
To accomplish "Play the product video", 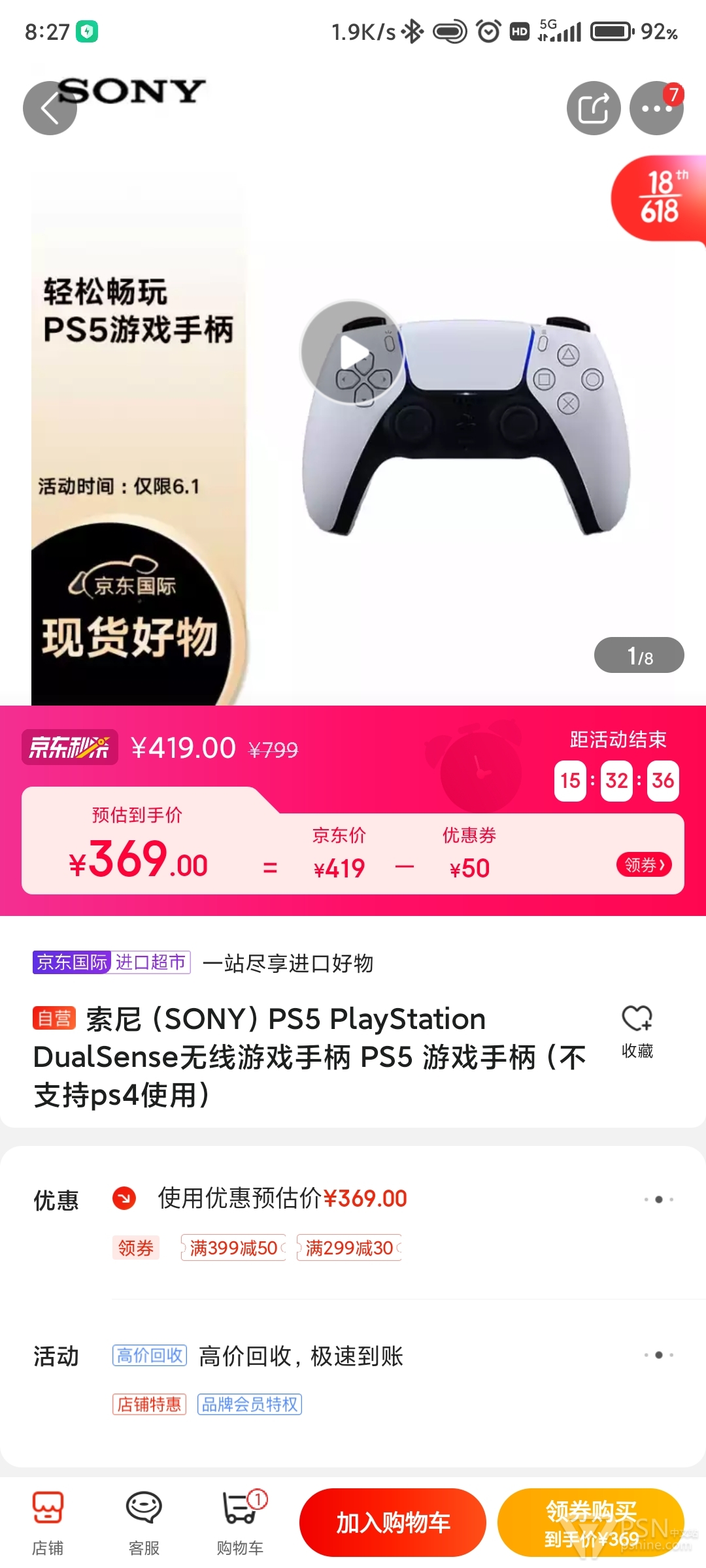I will tap(353, 353).
